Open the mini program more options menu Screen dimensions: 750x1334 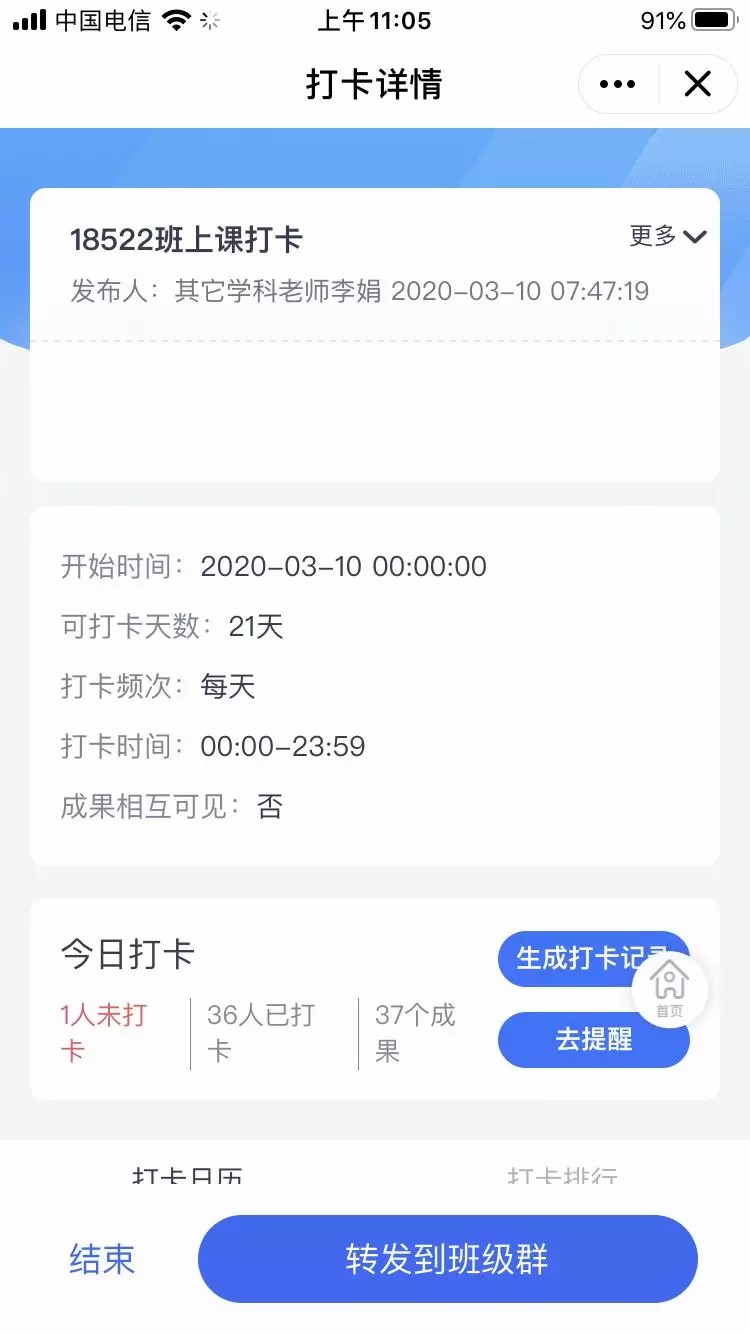[617, 85]
